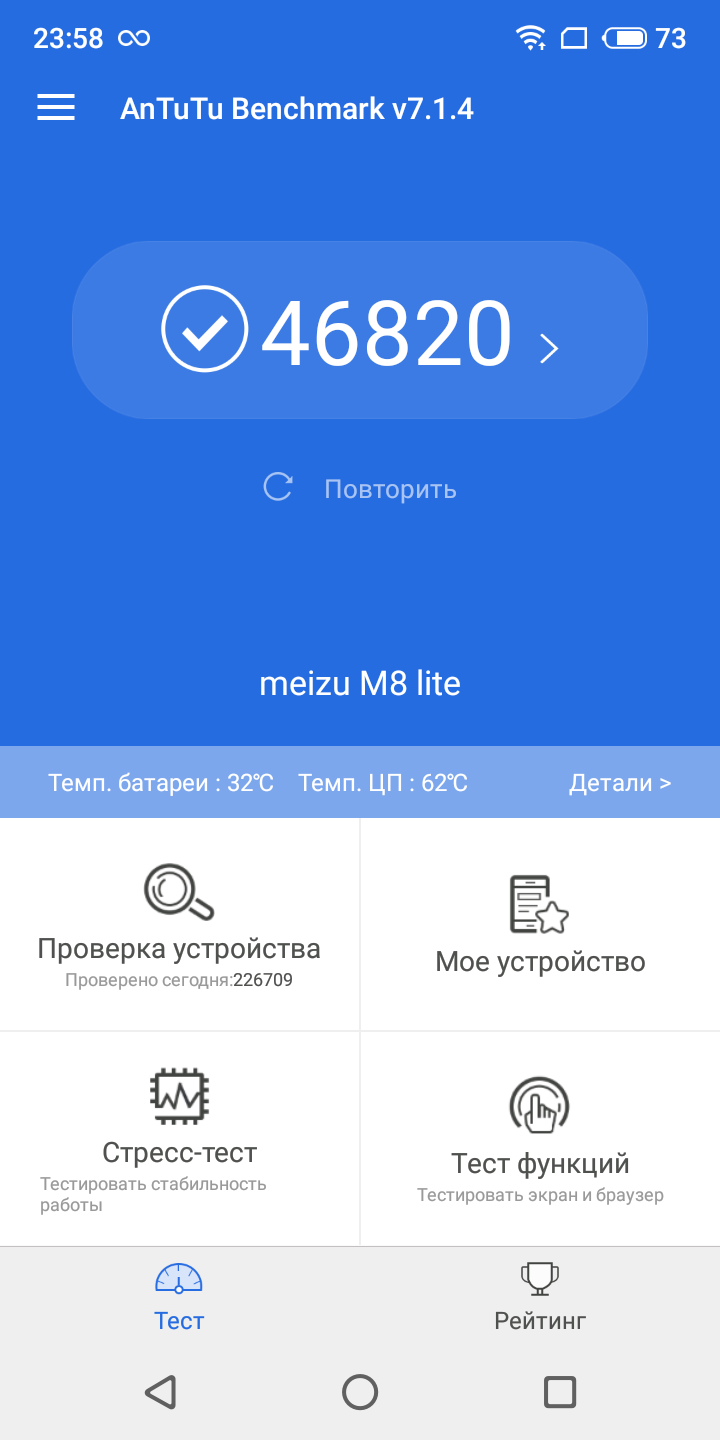Go to the home screen
This screenshot has width=720, height=1440.
click(360, 1392)
